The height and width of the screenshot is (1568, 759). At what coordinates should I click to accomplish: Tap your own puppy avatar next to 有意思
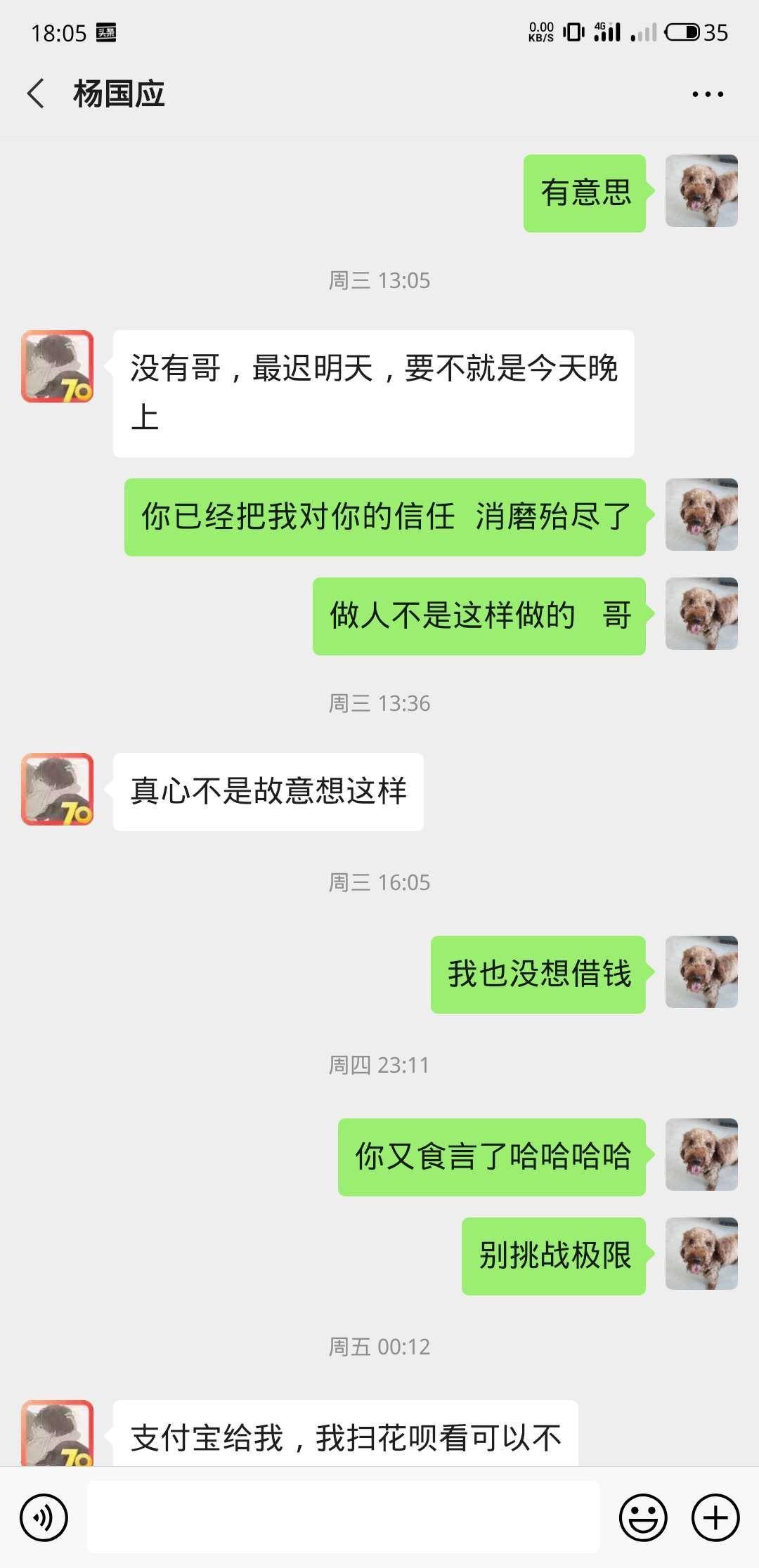pos(701,193)
